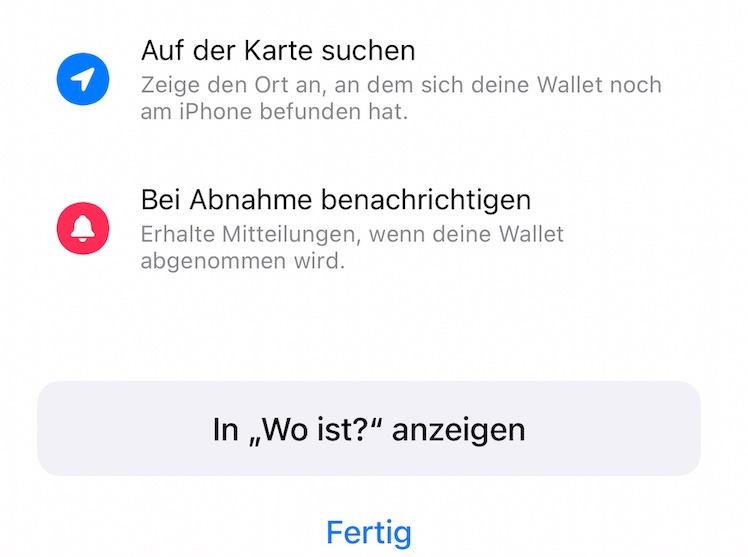Tap the "In „Wo ist?“ anzeigen" button
This screenshot has width=748, height=557.
pos(369,429)
